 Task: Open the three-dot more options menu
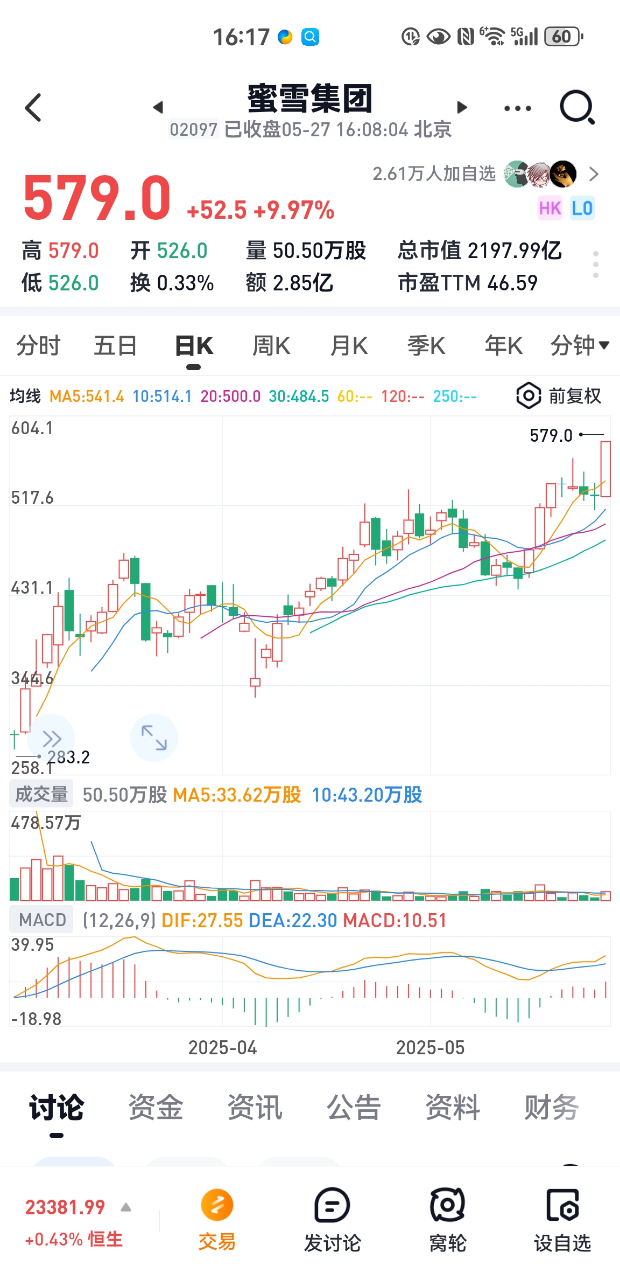[x=518, y=108]
